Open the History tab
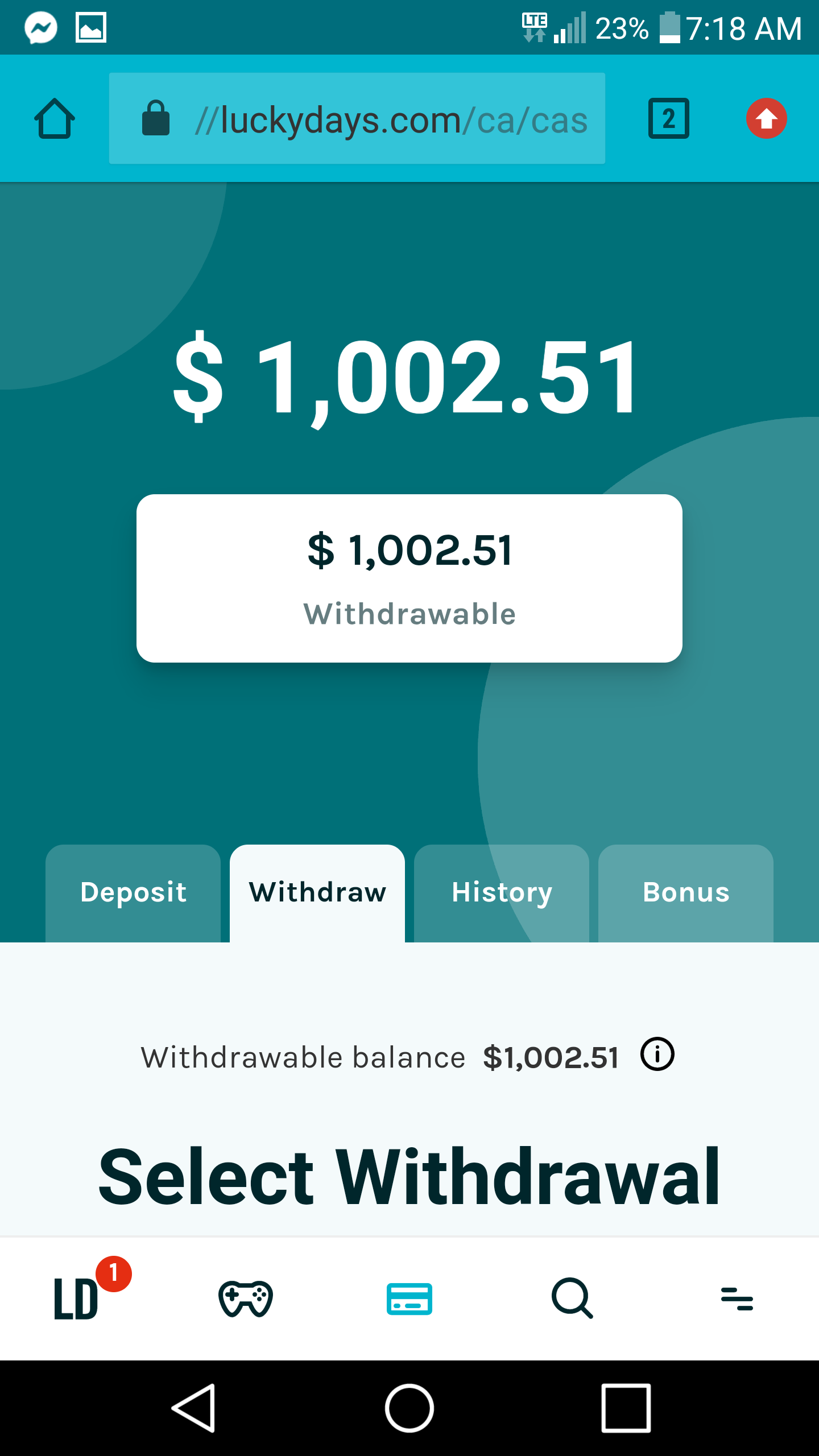 502,892
